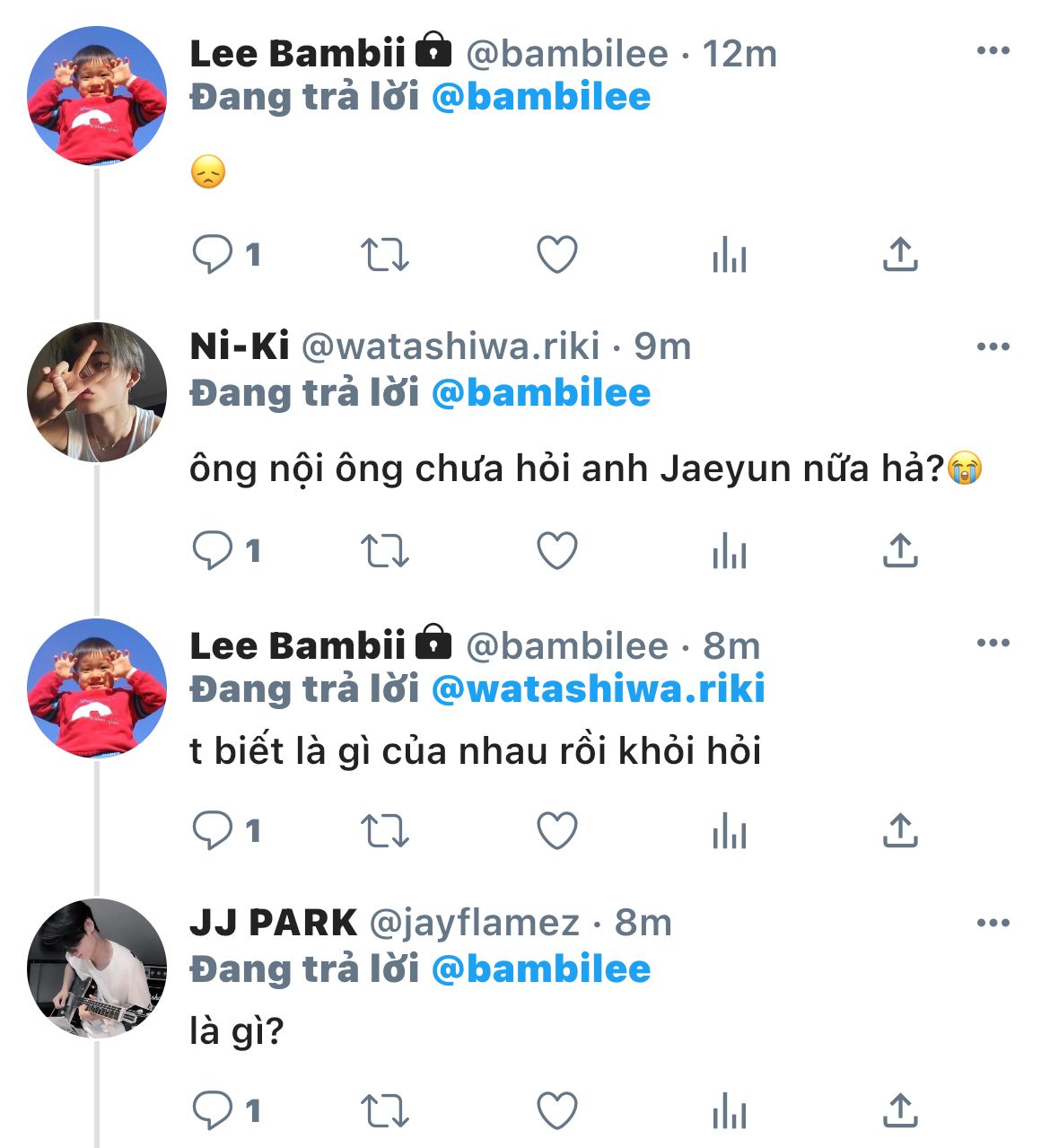Open JJ PARK's profile avatar
Image resolution: width=1050 pixels, height=1148 pixels.
pos(97,968)
